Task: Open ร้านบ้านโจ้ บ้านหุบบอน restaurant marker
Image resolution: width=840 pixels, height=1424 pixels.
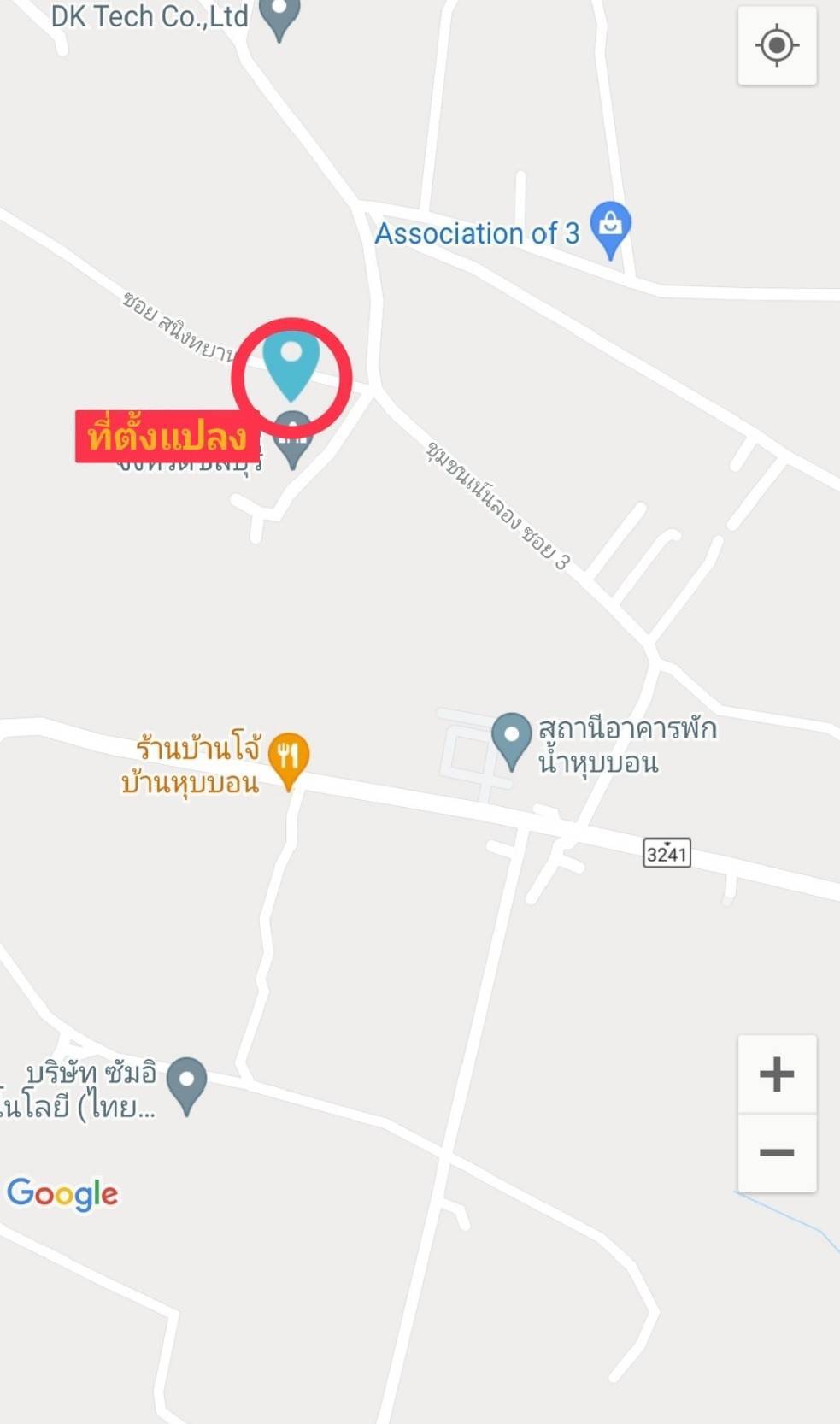Action: click(289, 761)
